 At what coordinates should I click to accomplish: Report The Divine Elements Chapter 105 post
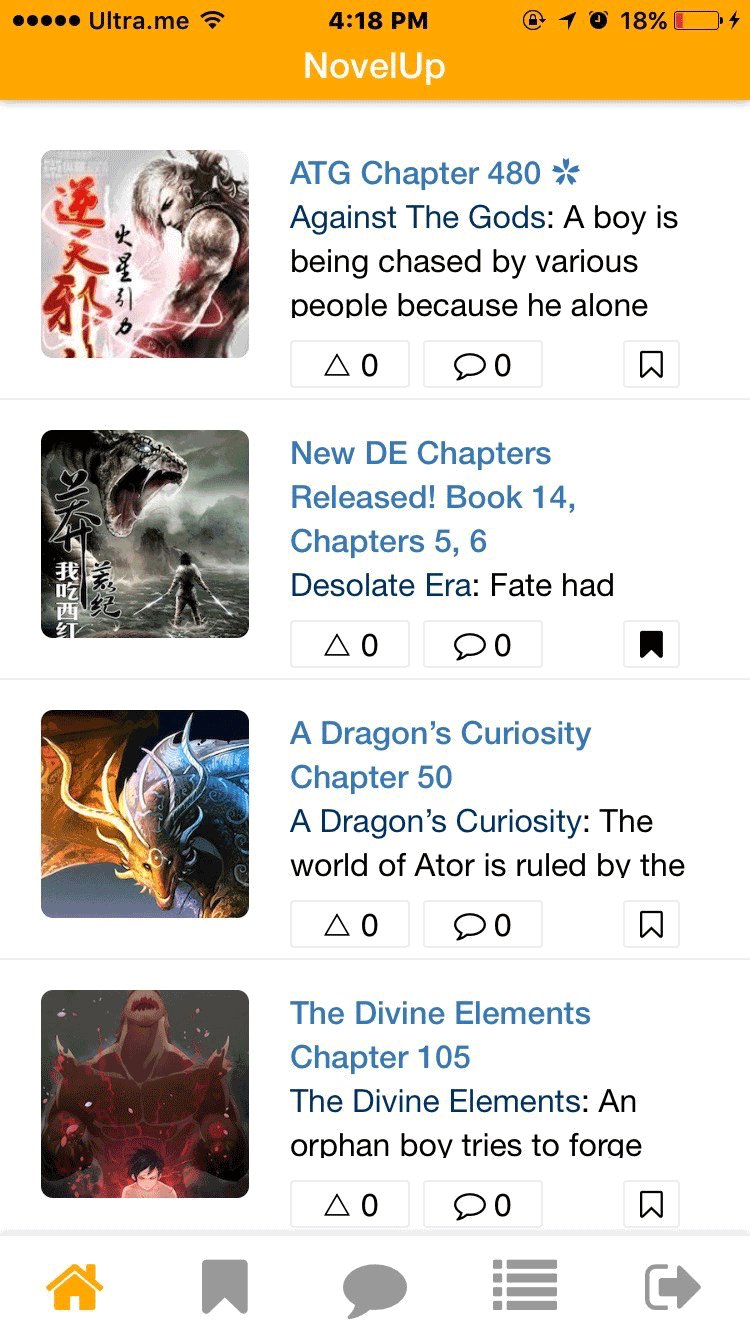(x=349, y=1204)
